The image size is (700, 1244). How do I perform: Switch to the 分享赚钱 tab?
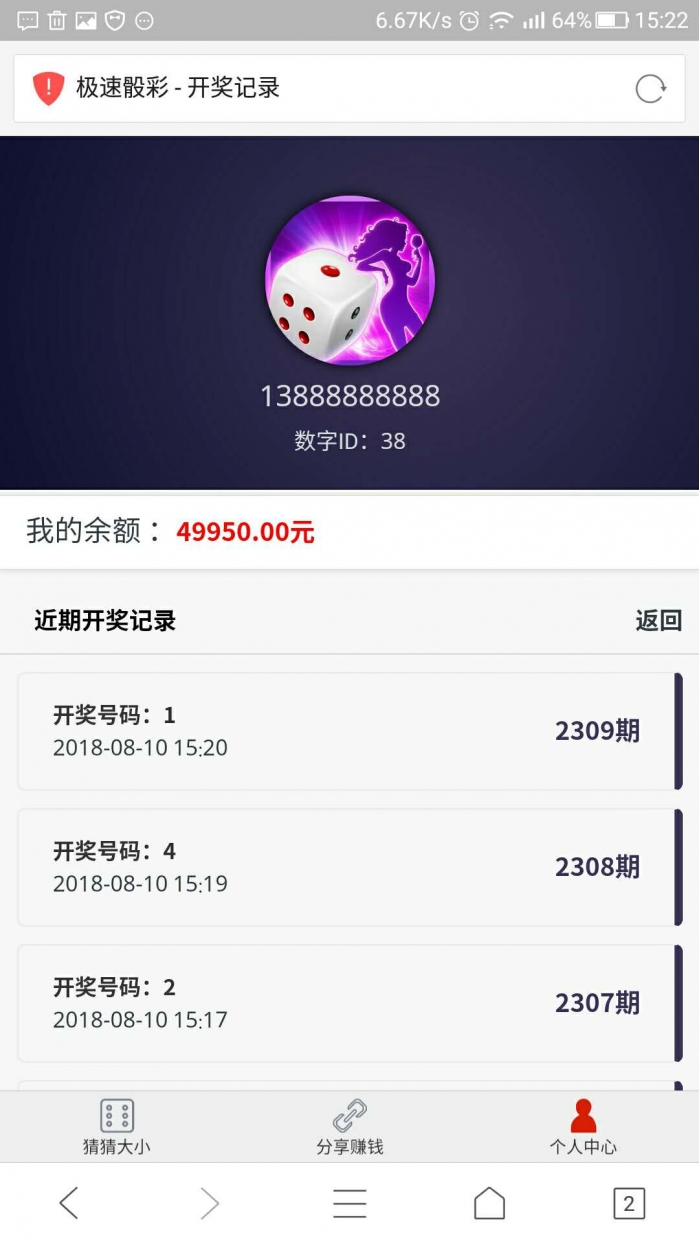click(350, 1127)
